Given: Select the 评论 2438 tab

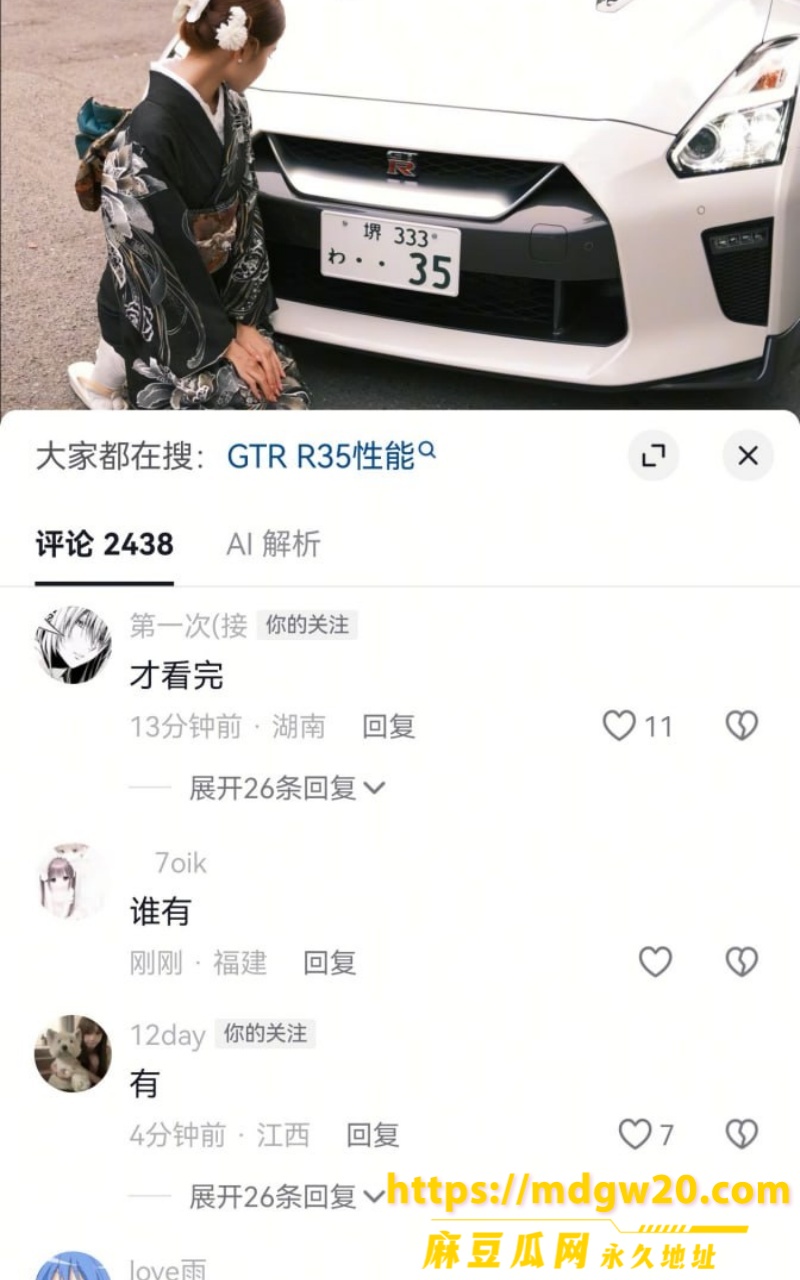Looking at the screenshot, I should [104, 544].
